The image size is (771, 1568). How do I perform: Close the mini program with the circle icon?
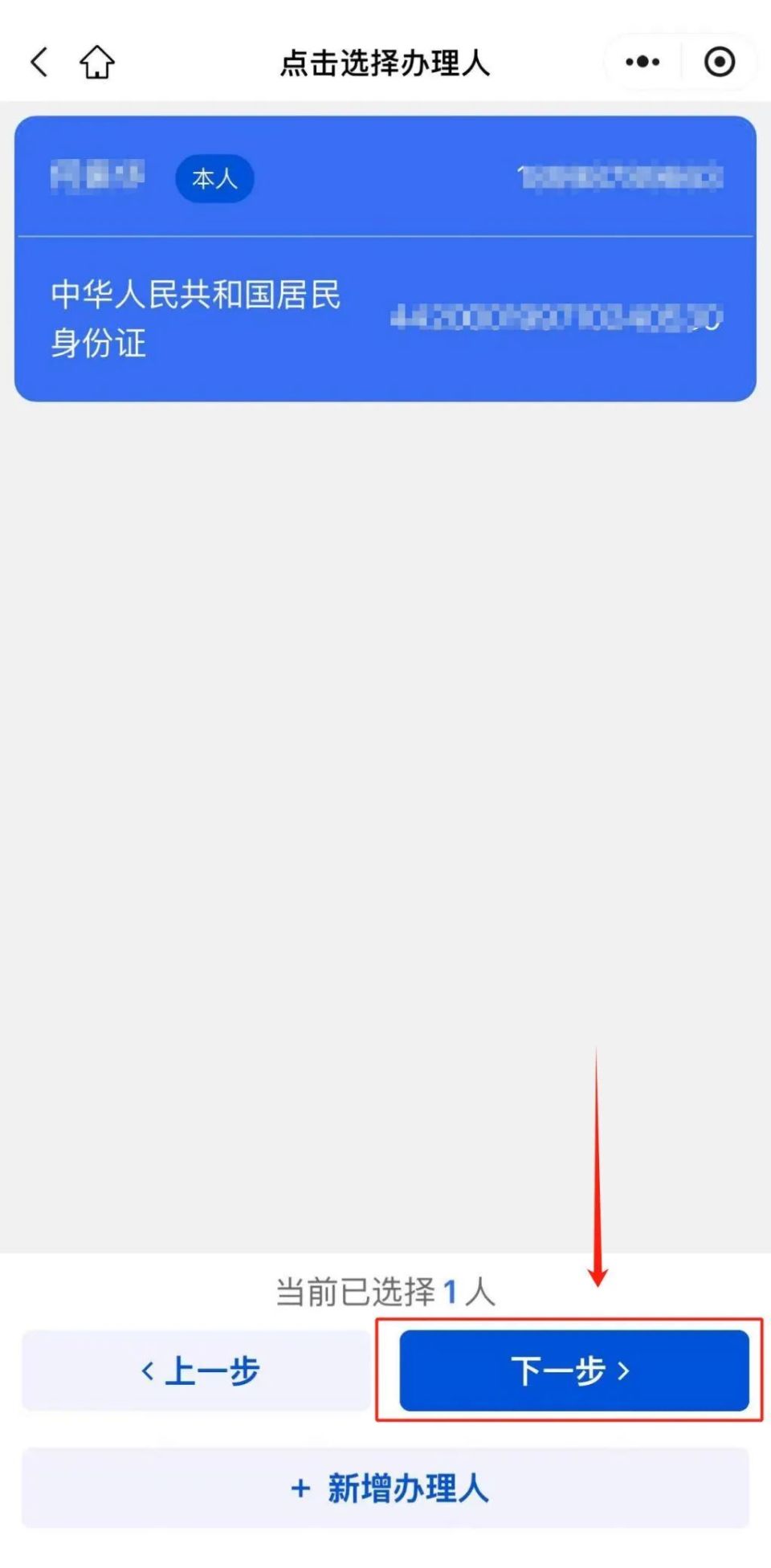point(720,62)
